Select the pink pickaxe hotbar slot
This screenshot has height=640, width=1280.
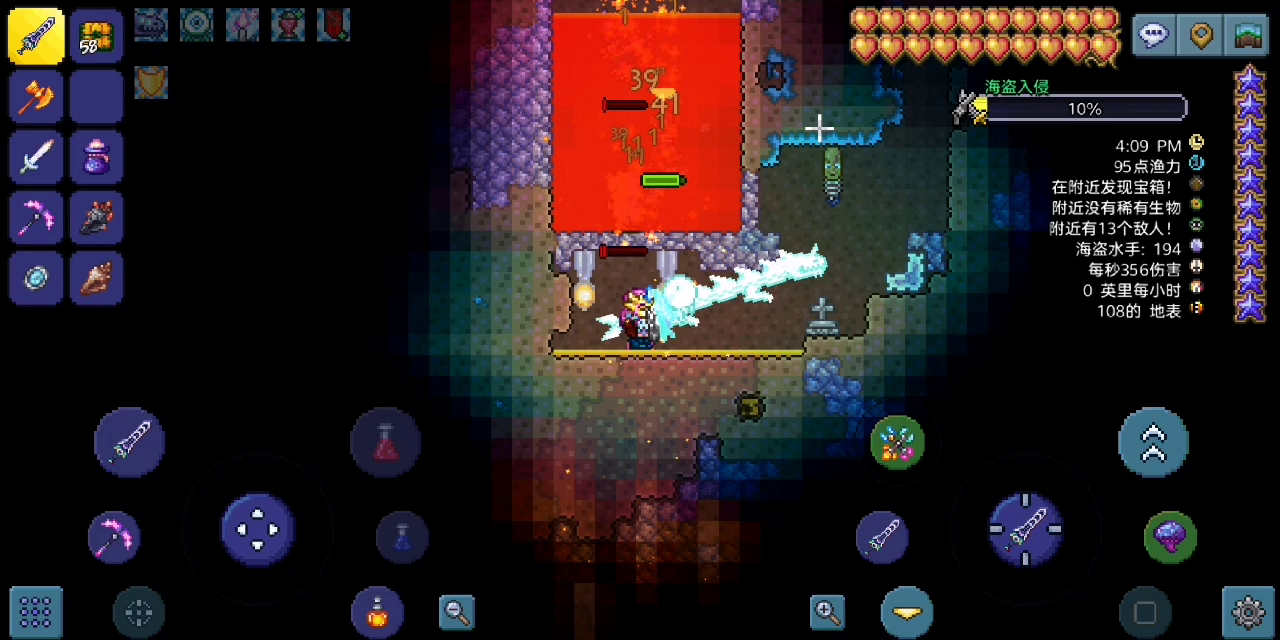36,217
